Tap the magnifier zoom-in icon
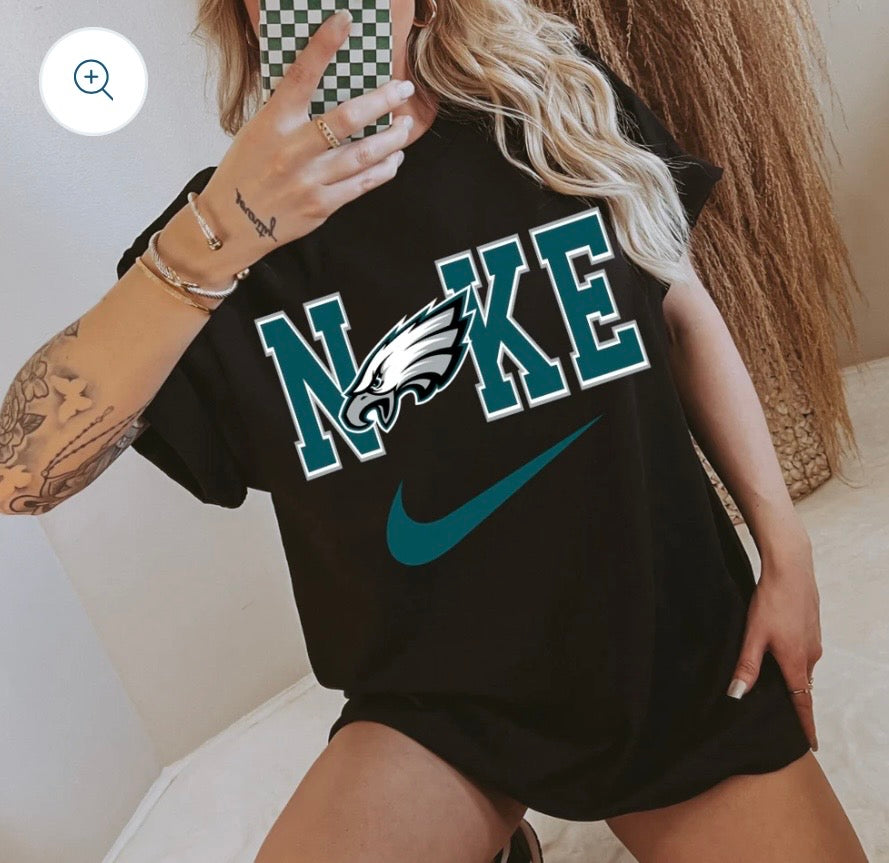This screenshot has height=863, width=889. (93, 80)
